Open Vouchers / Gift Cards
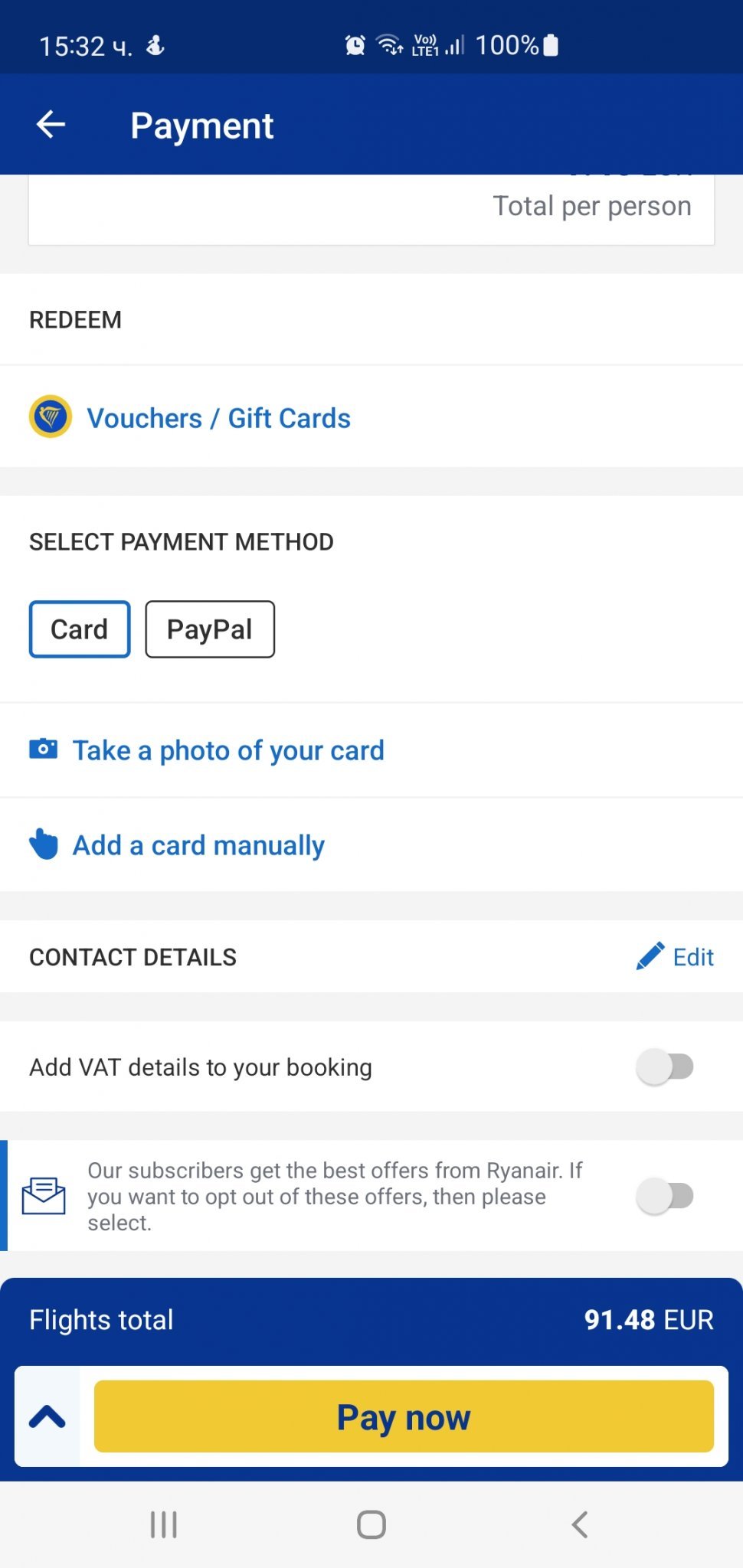The image size is (743, 1568). pos(218,418)
